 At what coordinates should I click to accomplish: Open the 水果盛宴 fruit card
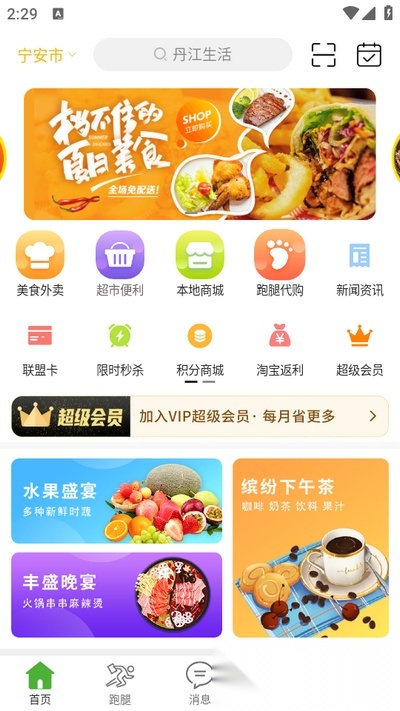click(117, 501)
